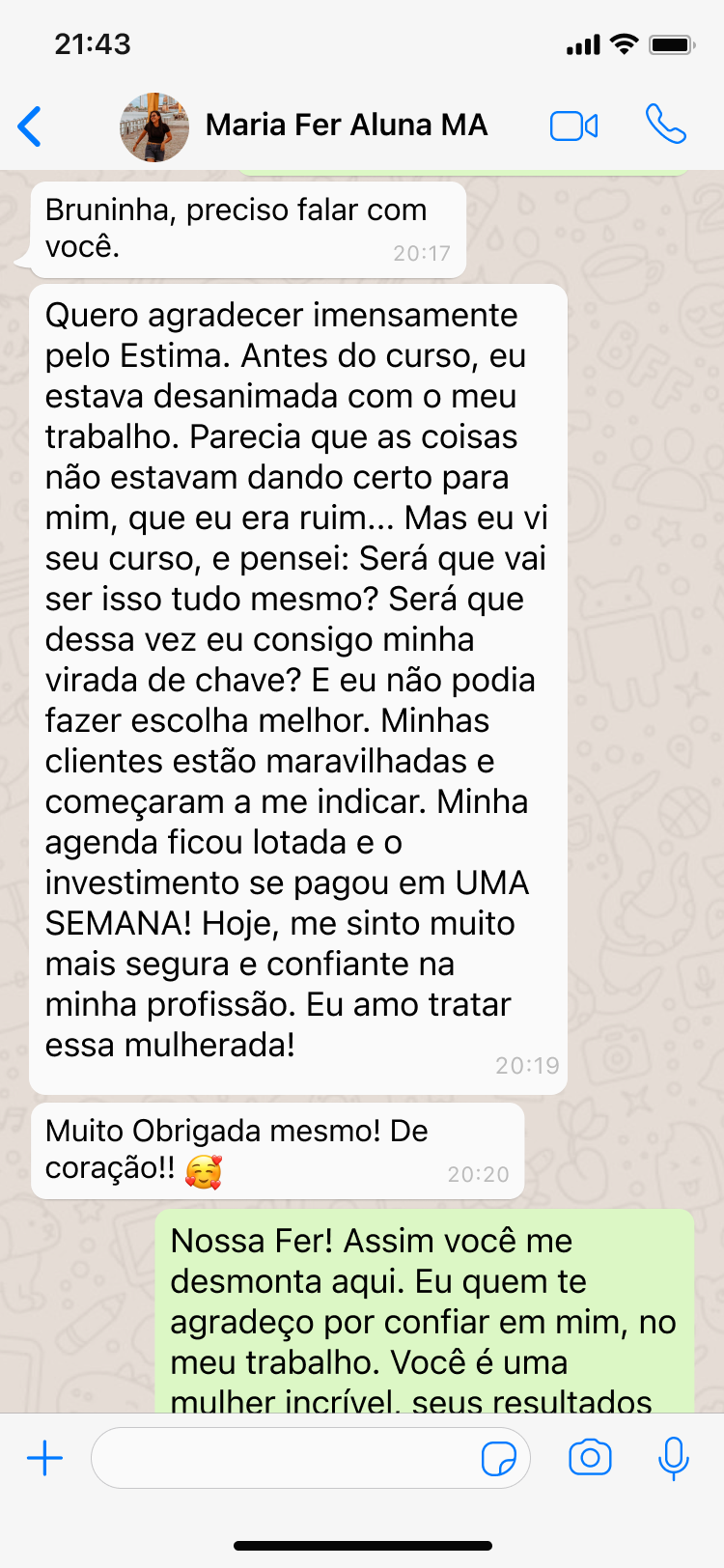Open Maria Fer Aluna MA contact info
724x1568 pixels.
[x=346, y=126]
